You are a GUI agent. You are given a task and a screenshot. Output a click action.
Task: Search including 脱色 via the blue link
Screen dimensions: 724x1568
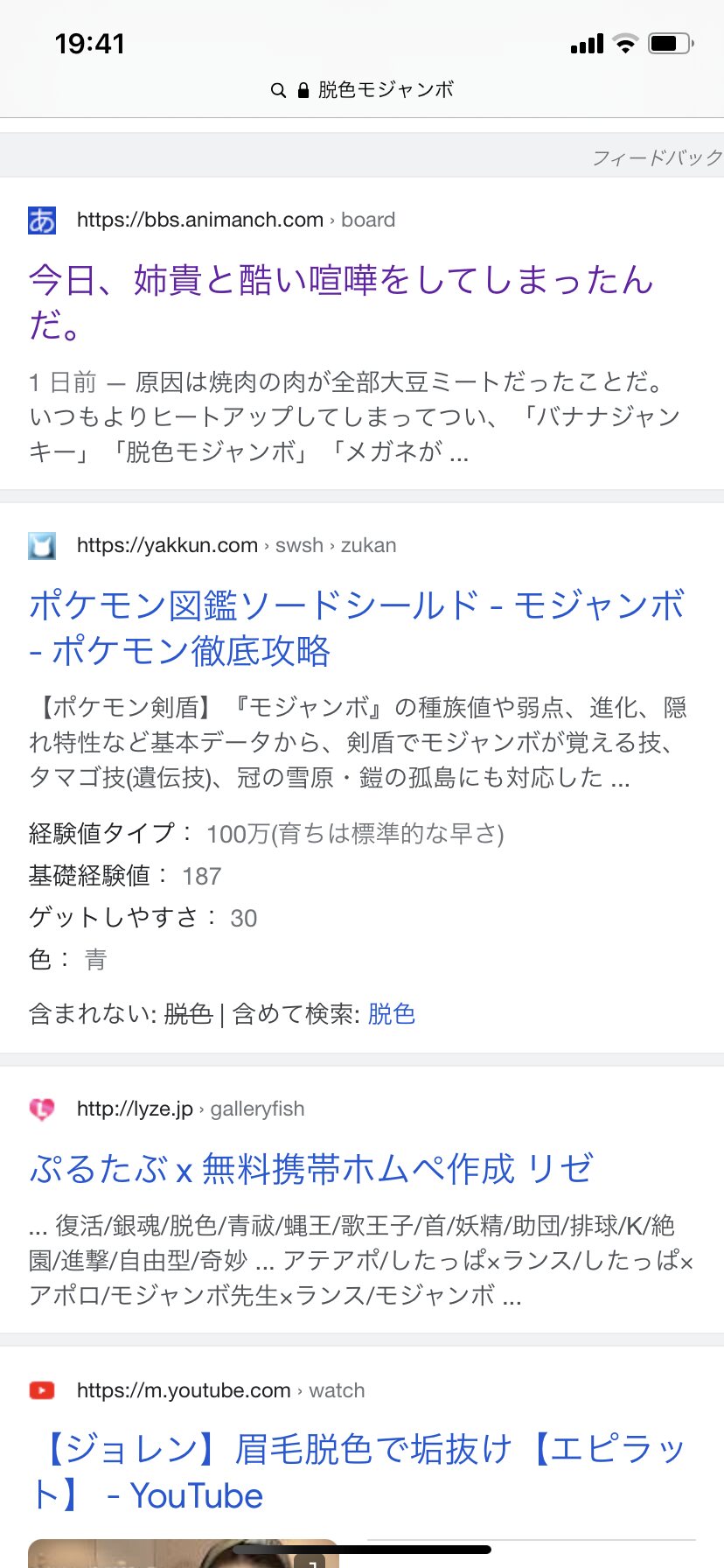pos(391,1013)
